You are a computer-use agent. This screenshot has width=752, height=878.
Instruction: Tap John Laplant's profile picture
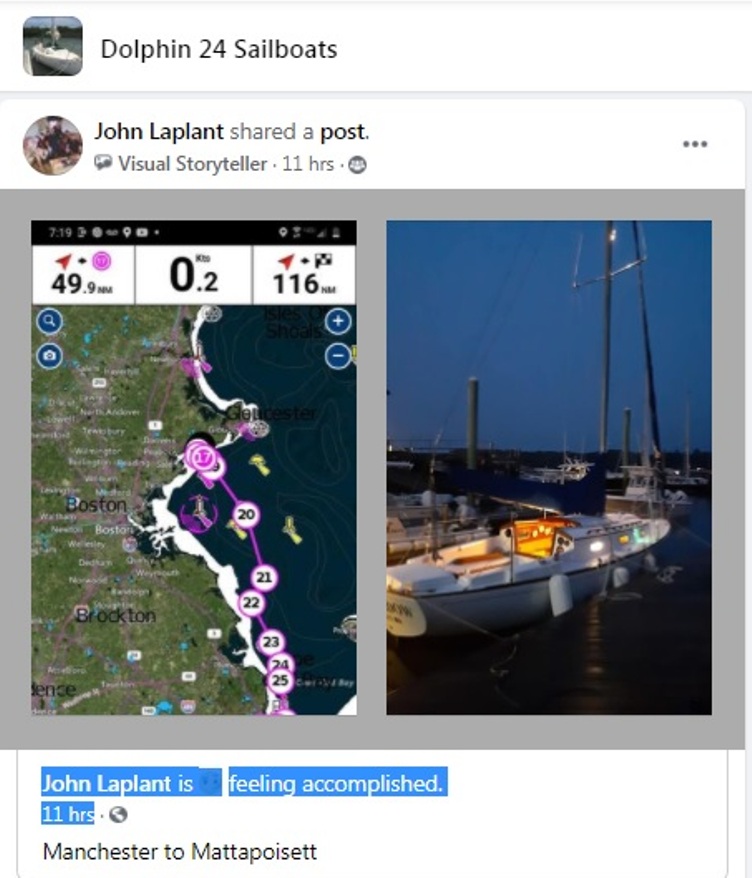(52, 145)
